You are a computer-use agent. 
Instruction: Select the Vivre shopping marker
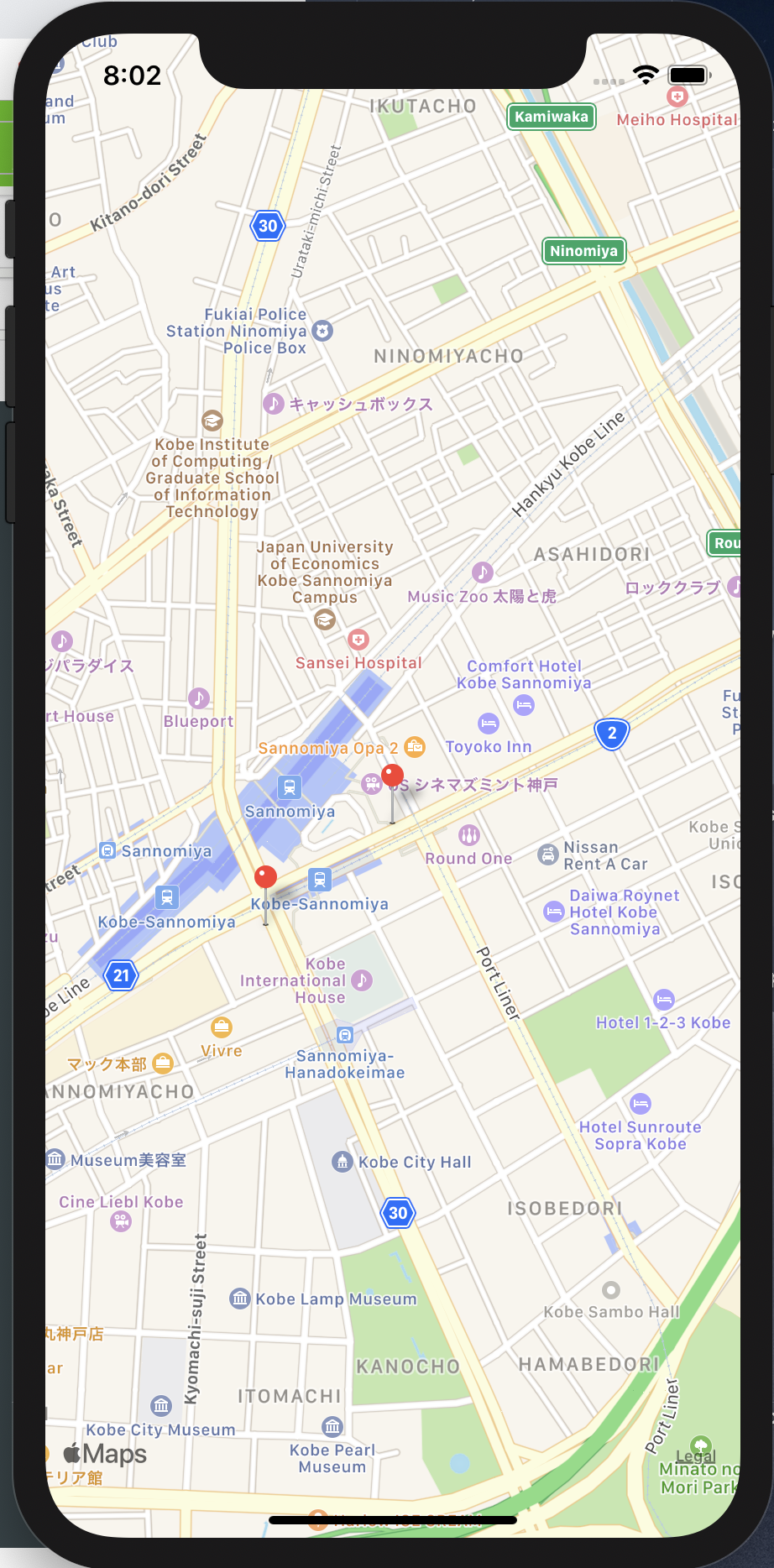222,1027
